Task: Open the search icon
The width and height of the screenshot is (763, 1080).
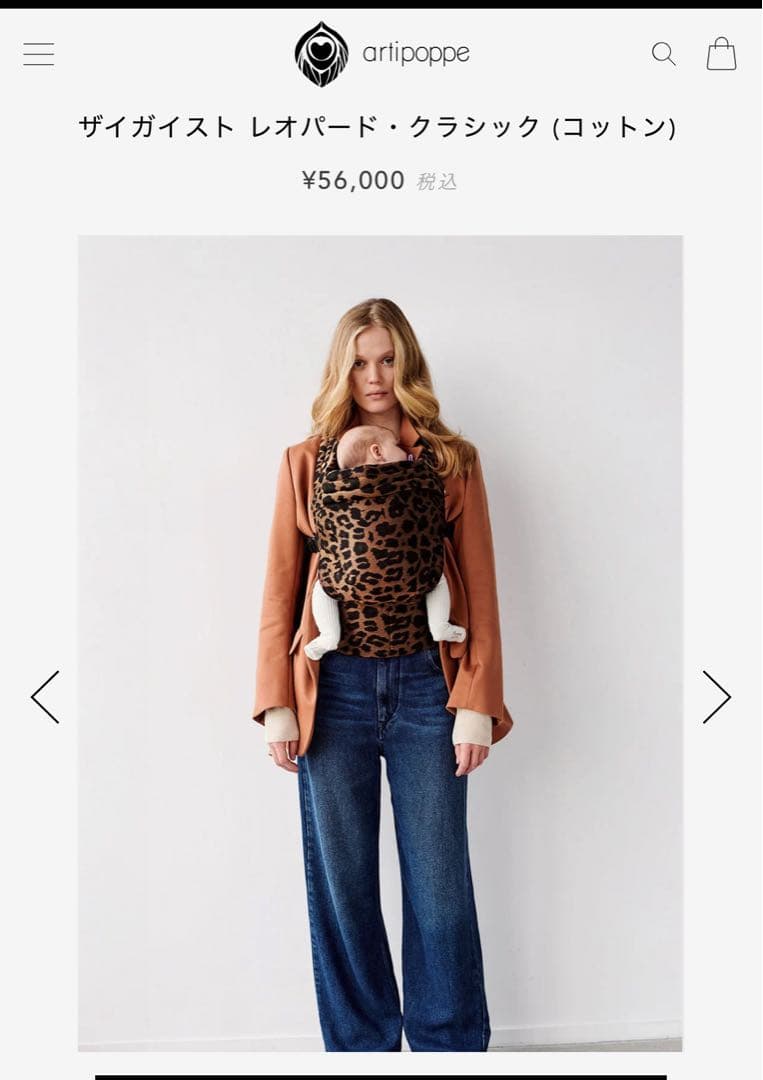Action: 664,54
